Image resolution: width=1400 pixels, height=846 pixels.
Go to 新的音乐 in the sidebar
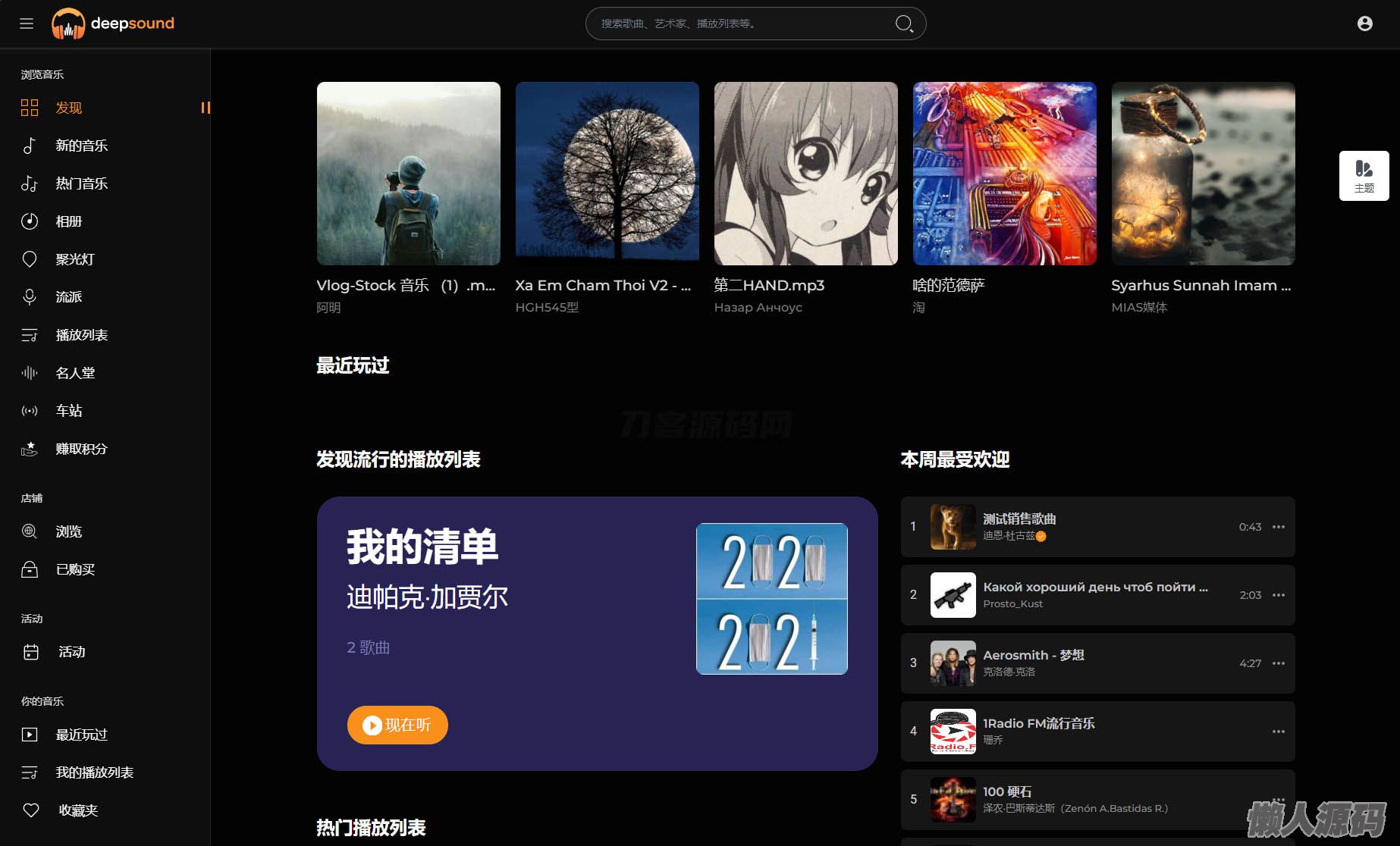pyautogui.click(x=81, y=146)
